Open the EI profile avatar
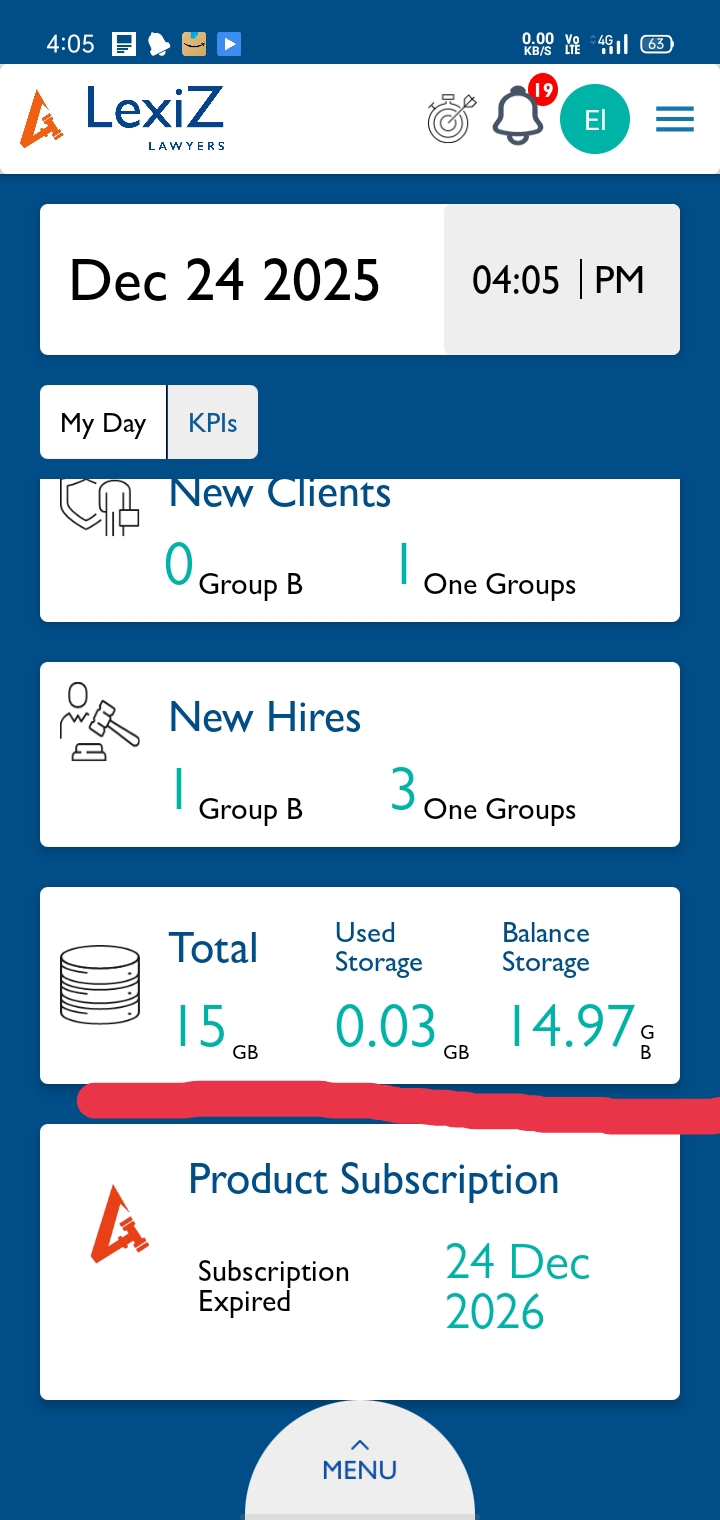 595,120
